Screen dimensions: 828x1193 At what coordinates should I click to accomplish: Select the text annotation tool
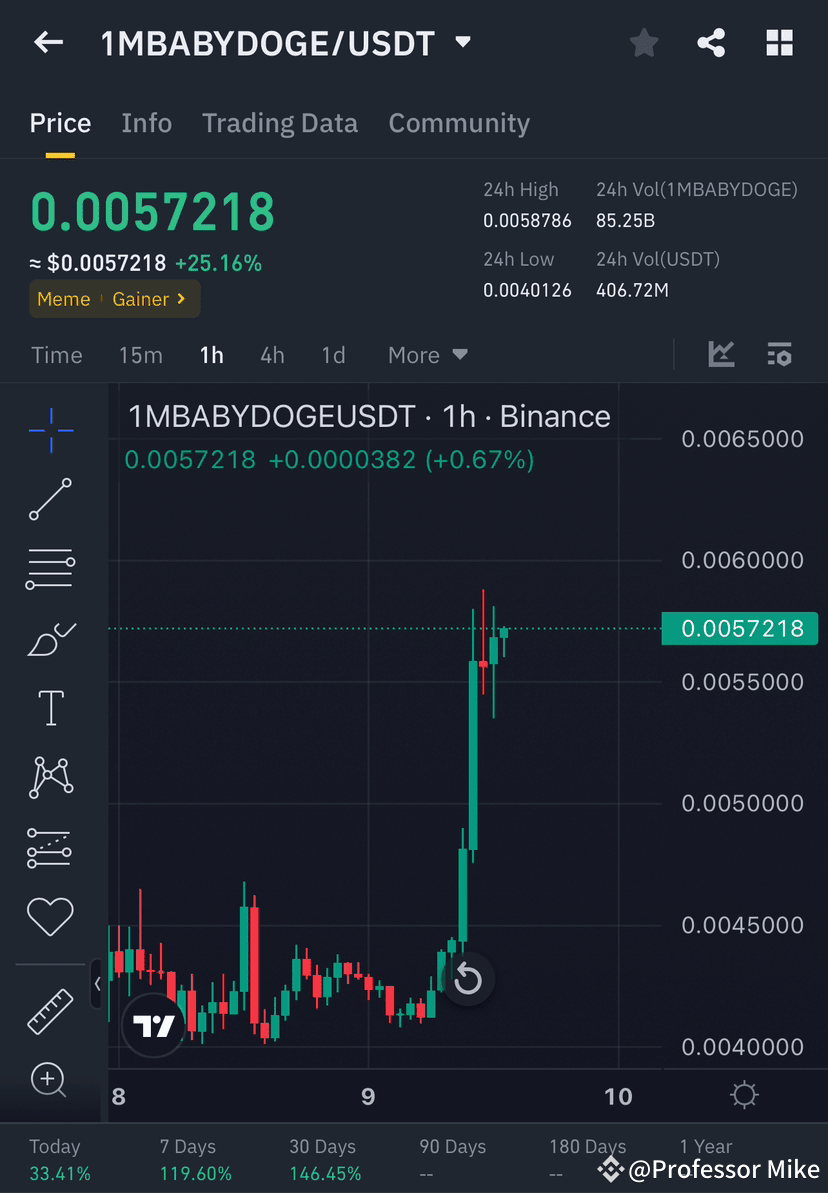point(50,707)
